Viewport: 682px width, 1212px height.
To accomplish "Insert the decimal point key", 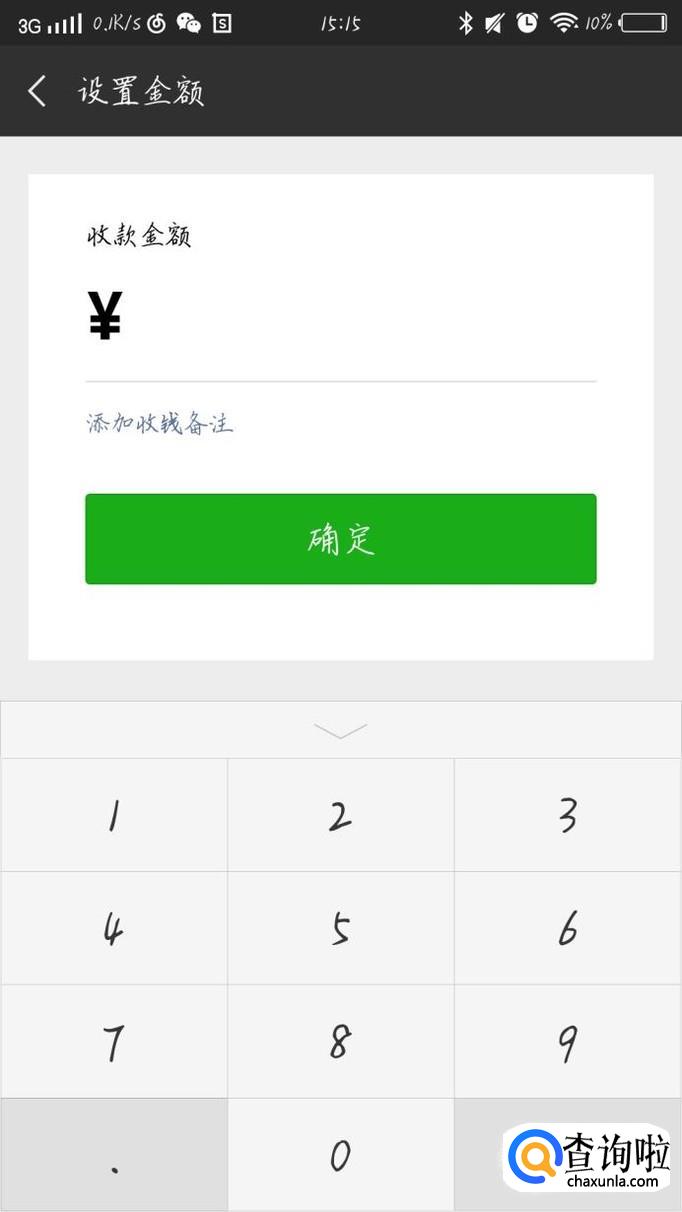I will click(114, 1155).
